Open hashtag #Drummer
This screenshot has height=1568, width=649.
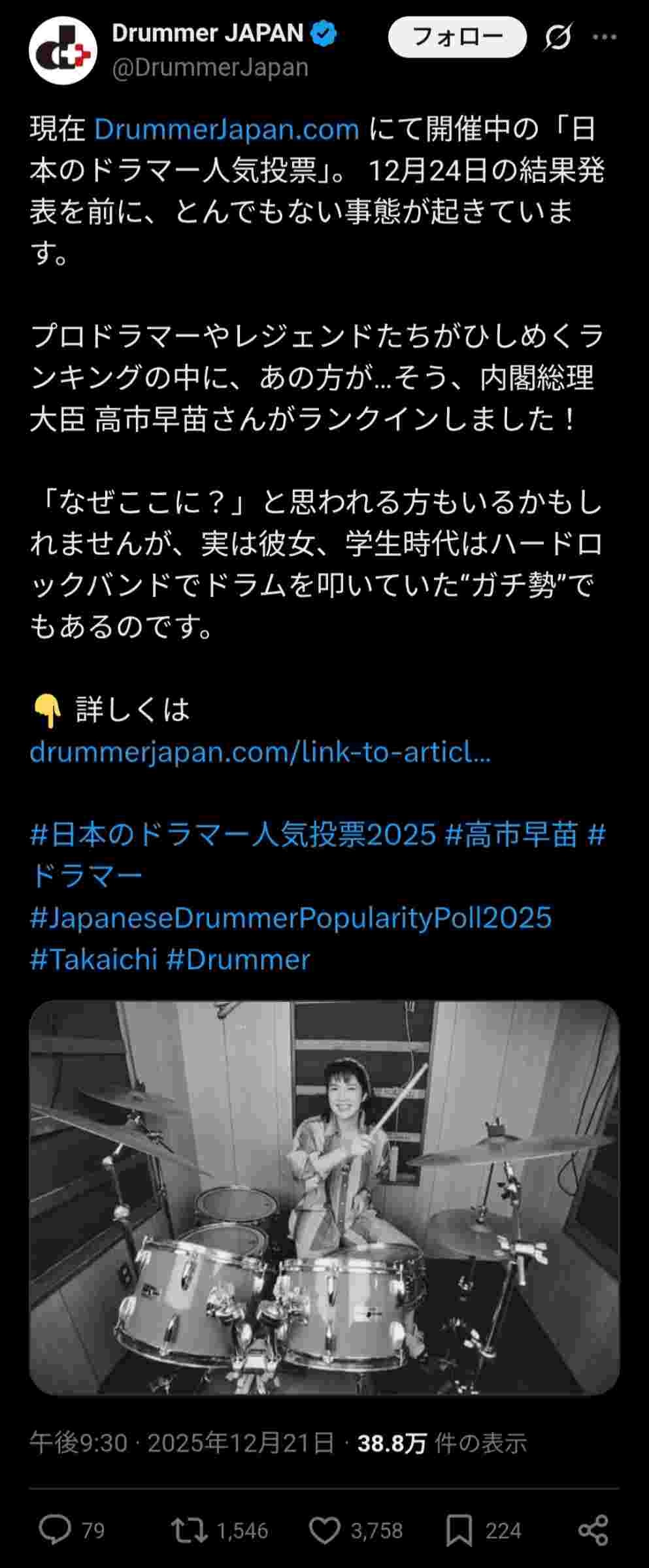pyautogui.click(x=238, y=959)
